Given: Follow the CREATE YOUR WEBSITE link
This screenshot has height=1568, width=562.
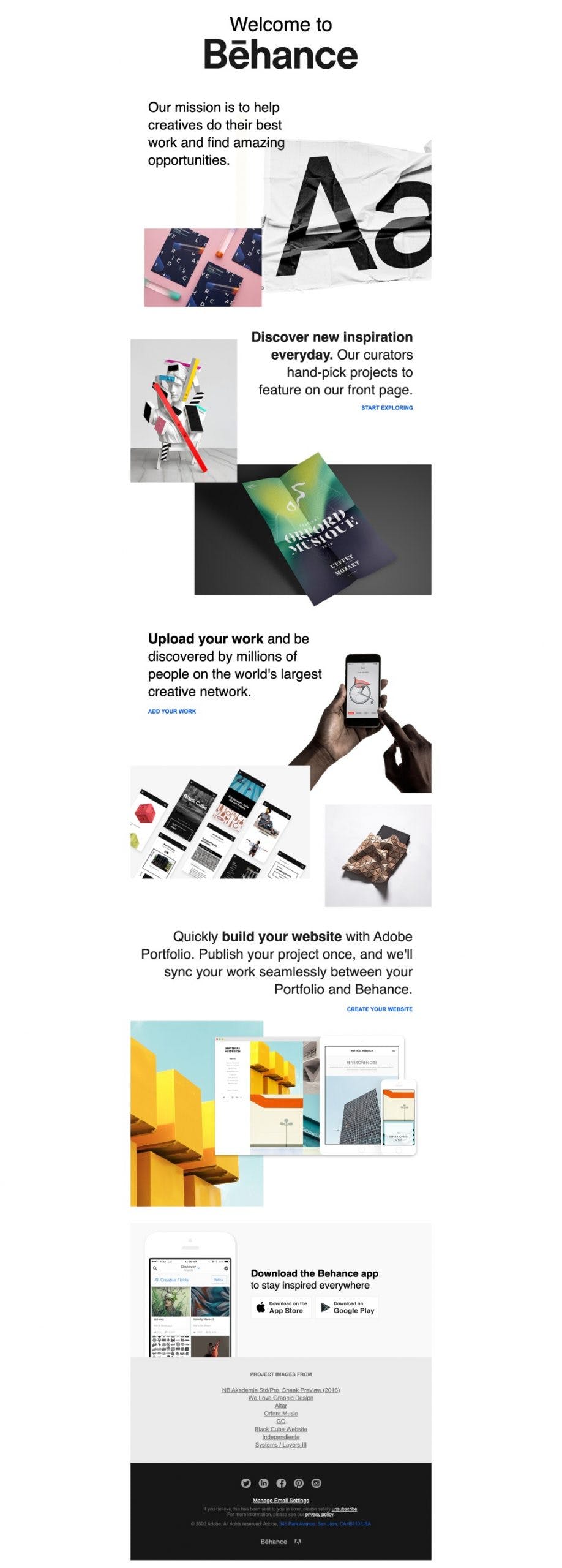Looking at the screenshot, I should (379, 1009).
